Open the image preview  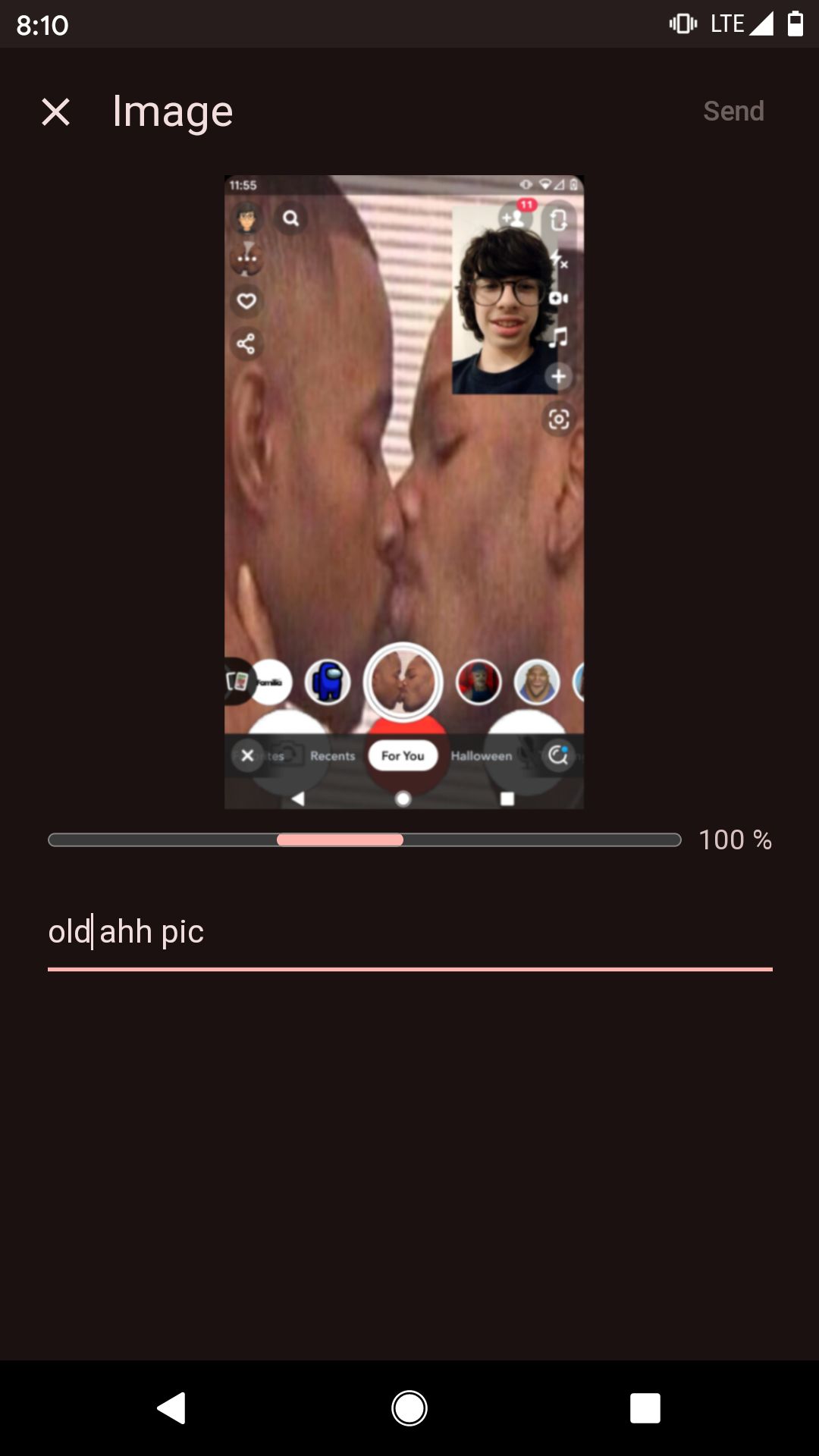(404, 492)
